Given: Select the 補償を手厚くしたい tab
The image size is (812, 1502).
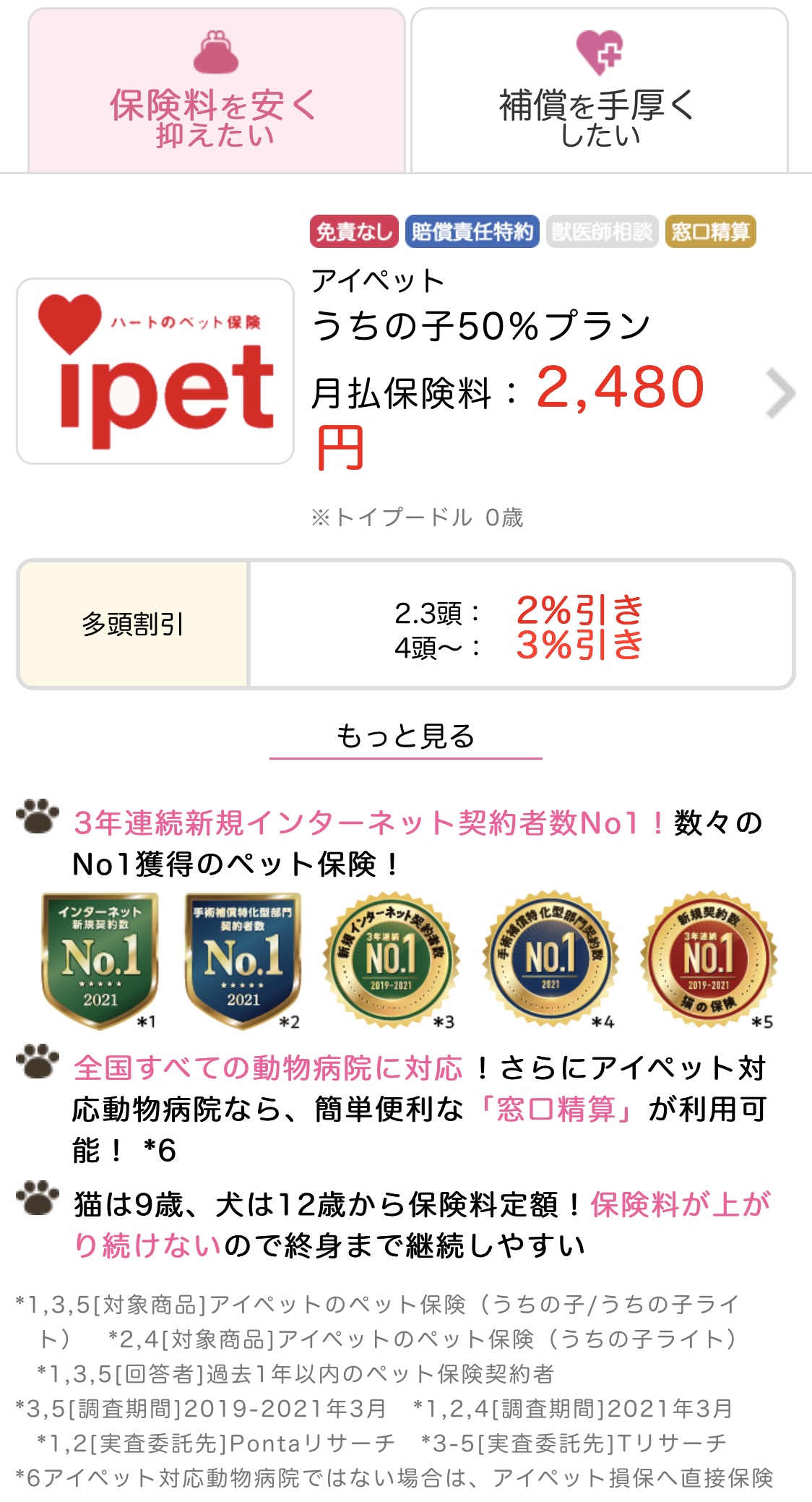Looking at the screenshot, I should point(599,91).
